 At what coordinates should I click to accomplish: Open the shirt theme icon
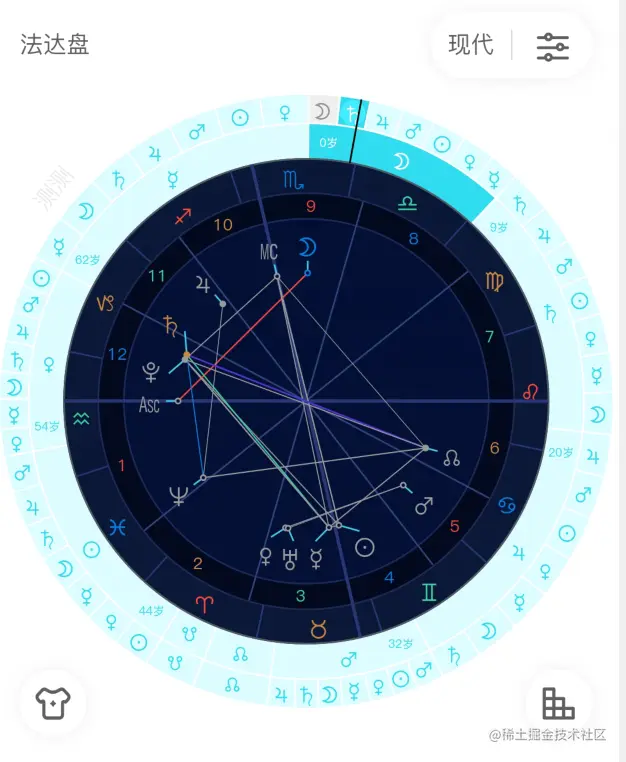click(x=53, y=702)
